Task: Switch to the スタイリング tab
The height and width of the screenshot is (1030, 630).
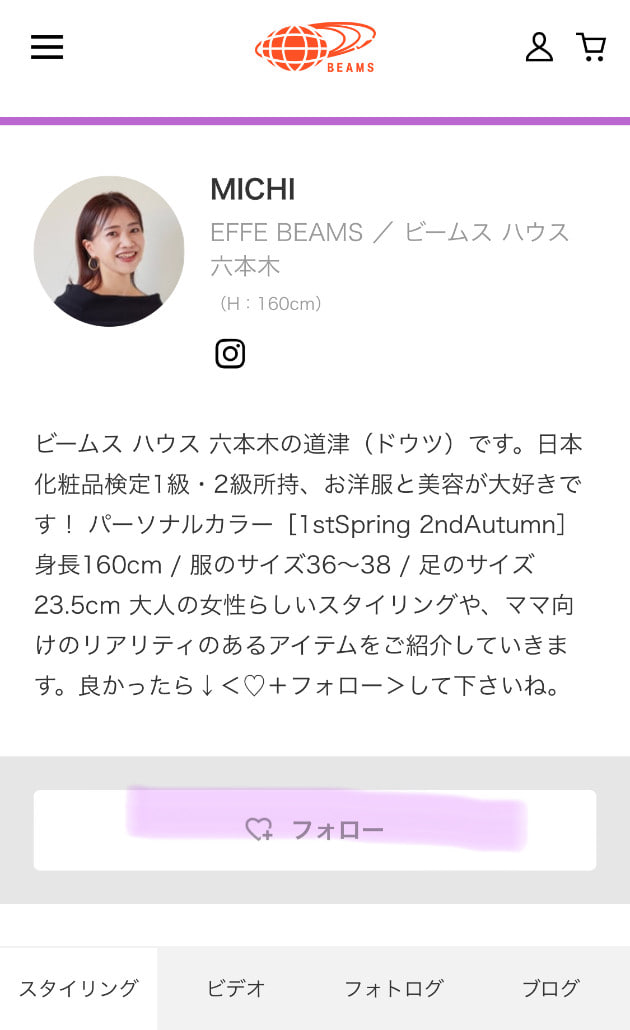Action: [79, 988]
